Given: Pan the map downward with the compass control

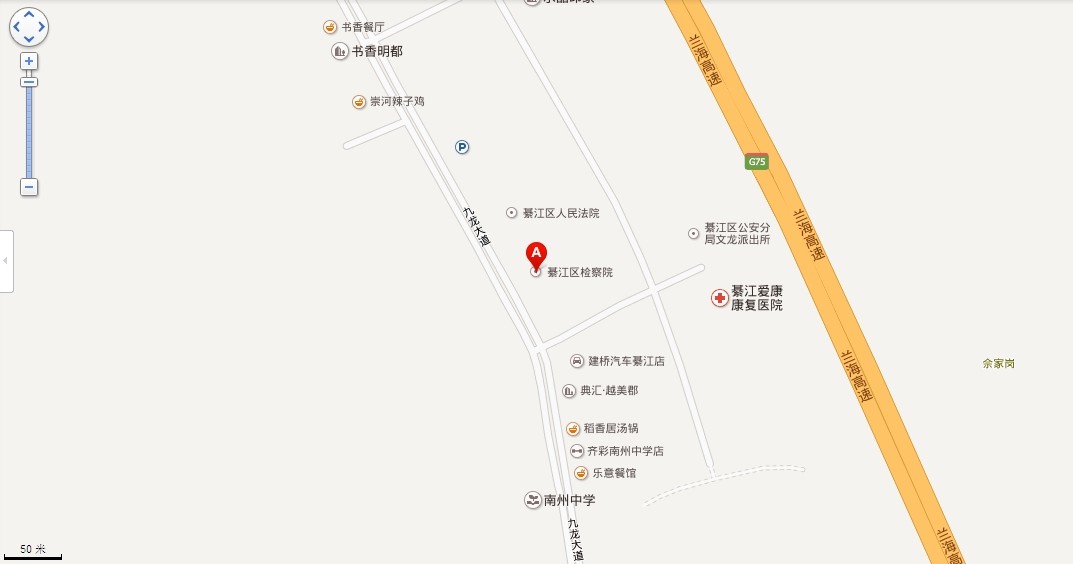Looking at the screenshot, I should coord(29,39).
